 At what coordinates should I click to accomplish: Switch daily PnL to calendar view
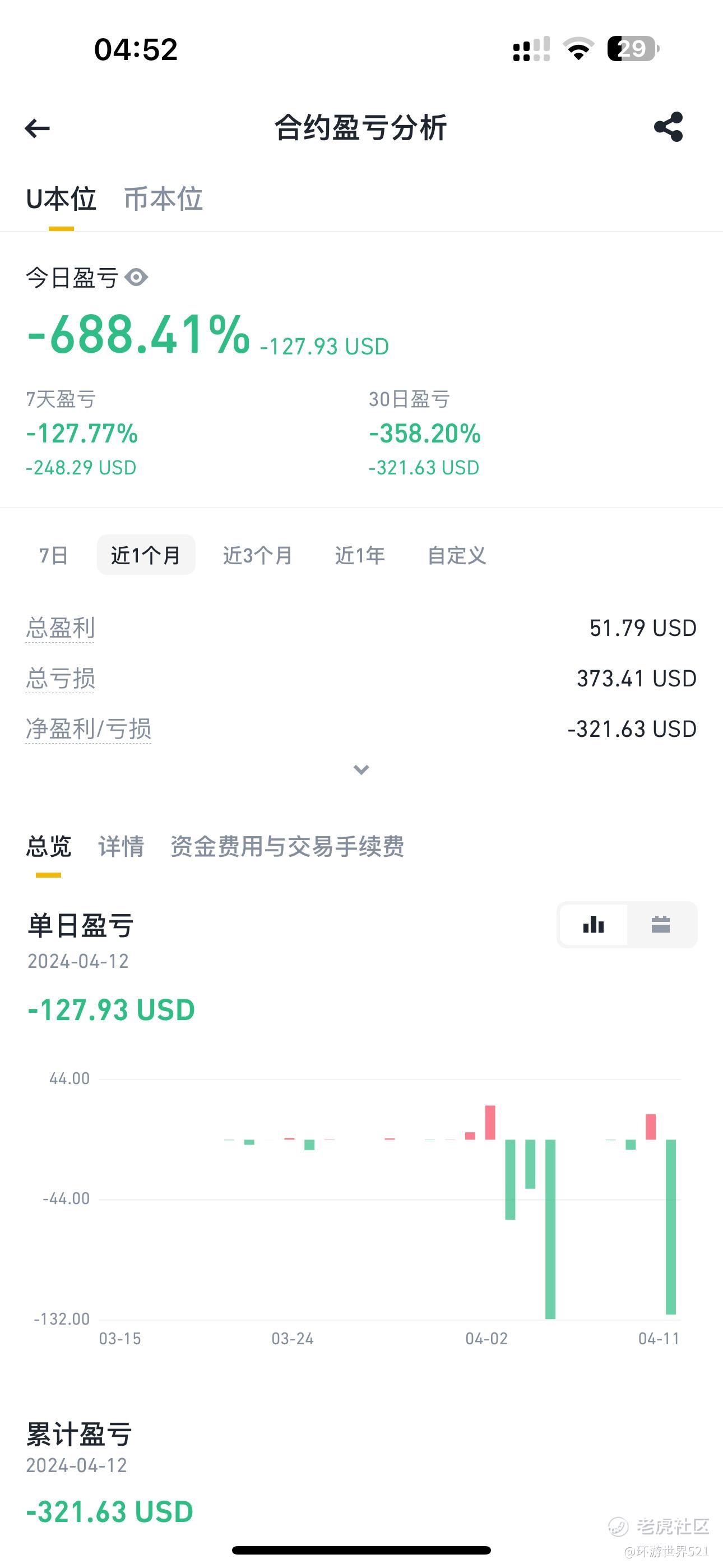point(661,925)
